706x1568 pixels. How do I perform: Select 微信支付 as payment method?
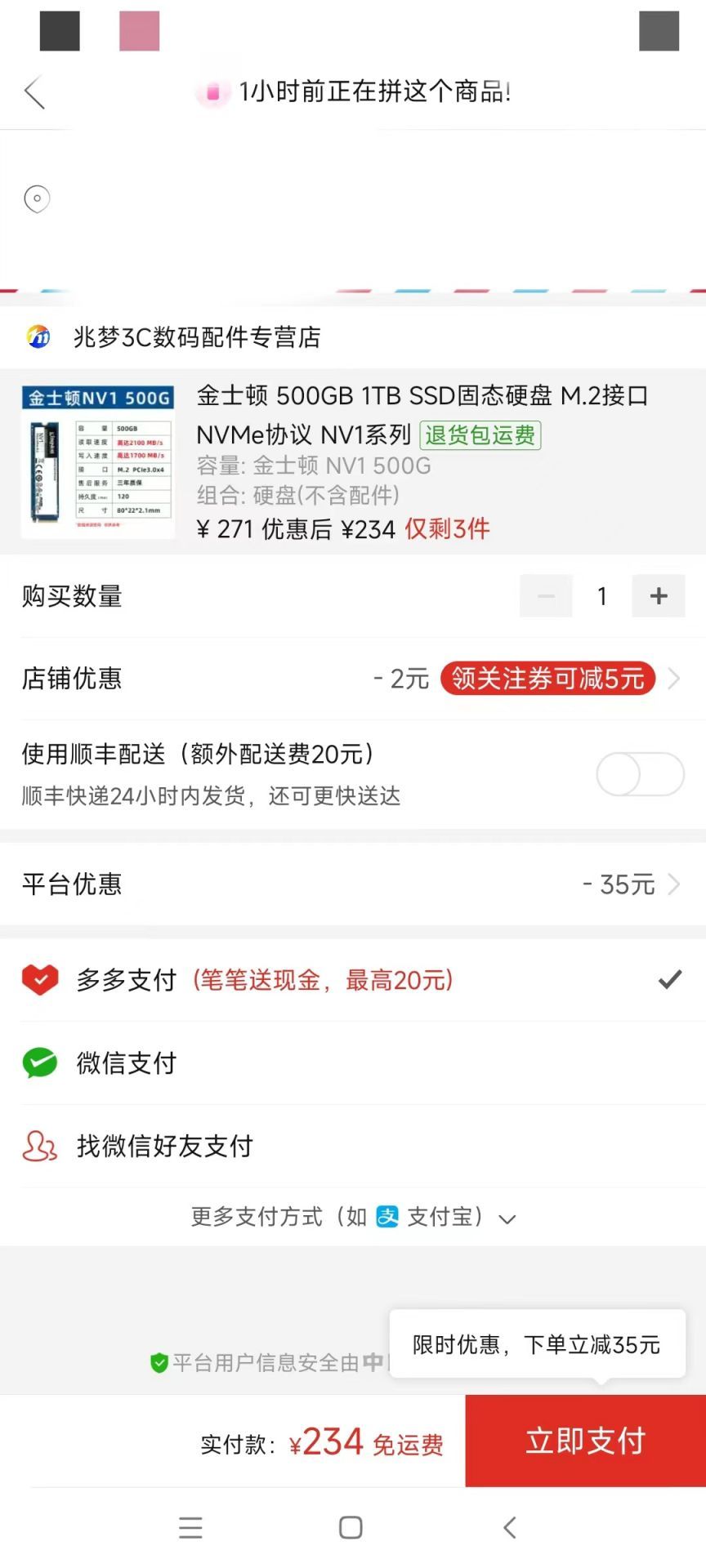coord(353,1063)
